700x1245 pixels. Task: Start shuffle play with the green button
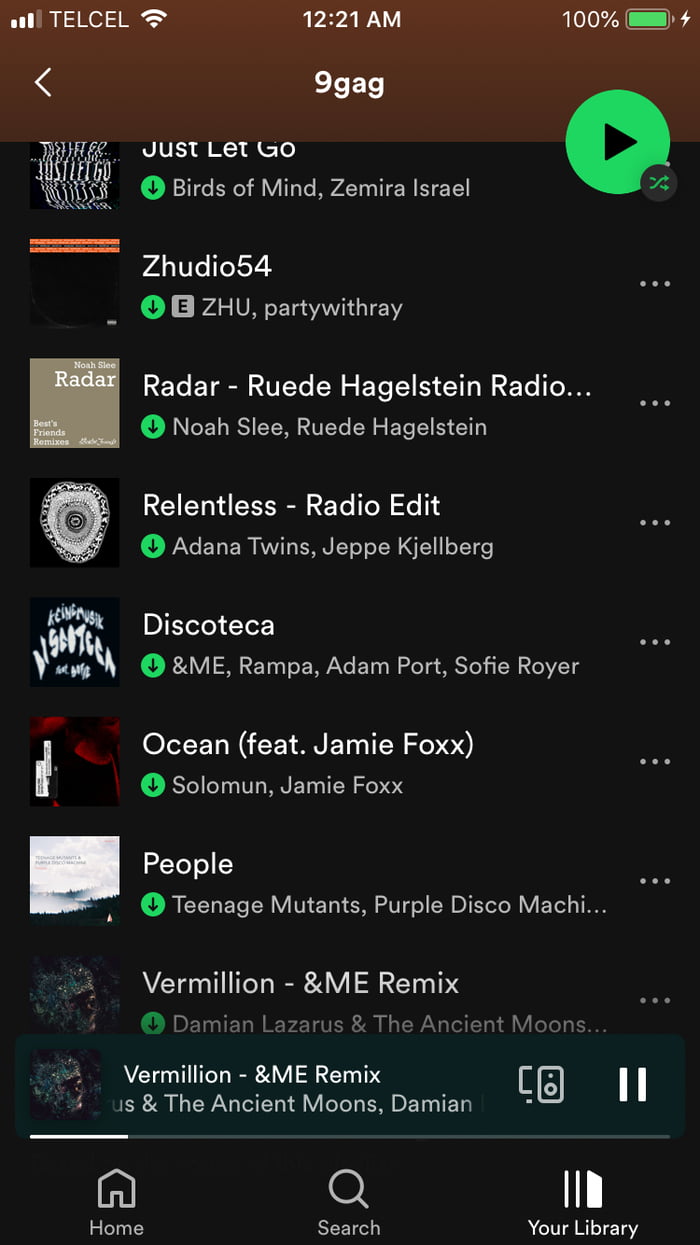click(617, 142)
